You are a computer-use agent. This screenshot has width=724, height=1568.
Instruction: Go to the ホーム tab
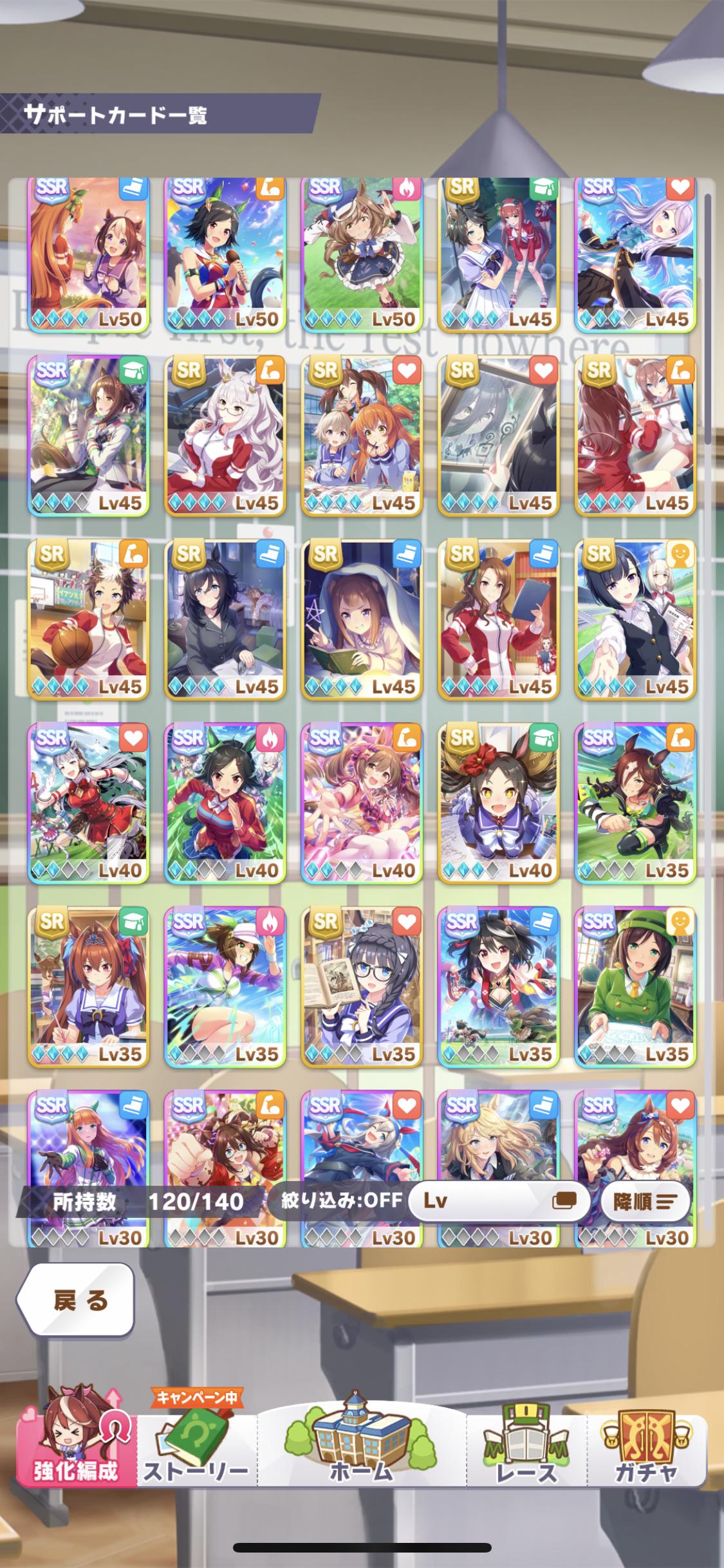coord(361,1436)
